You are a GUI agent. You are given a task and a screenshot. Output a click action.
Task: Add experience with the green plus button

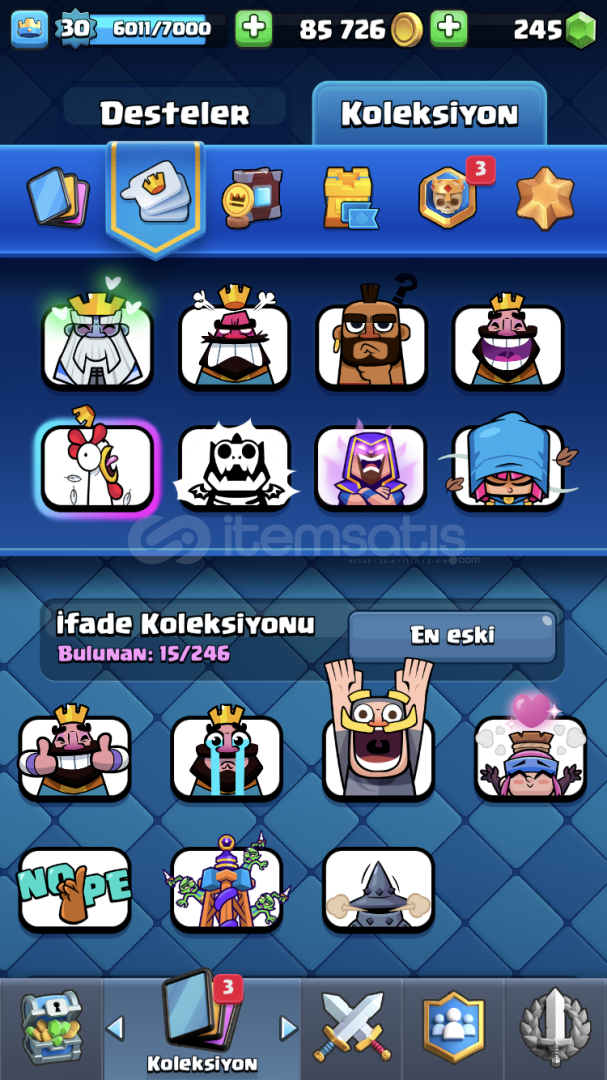[254, 29]
